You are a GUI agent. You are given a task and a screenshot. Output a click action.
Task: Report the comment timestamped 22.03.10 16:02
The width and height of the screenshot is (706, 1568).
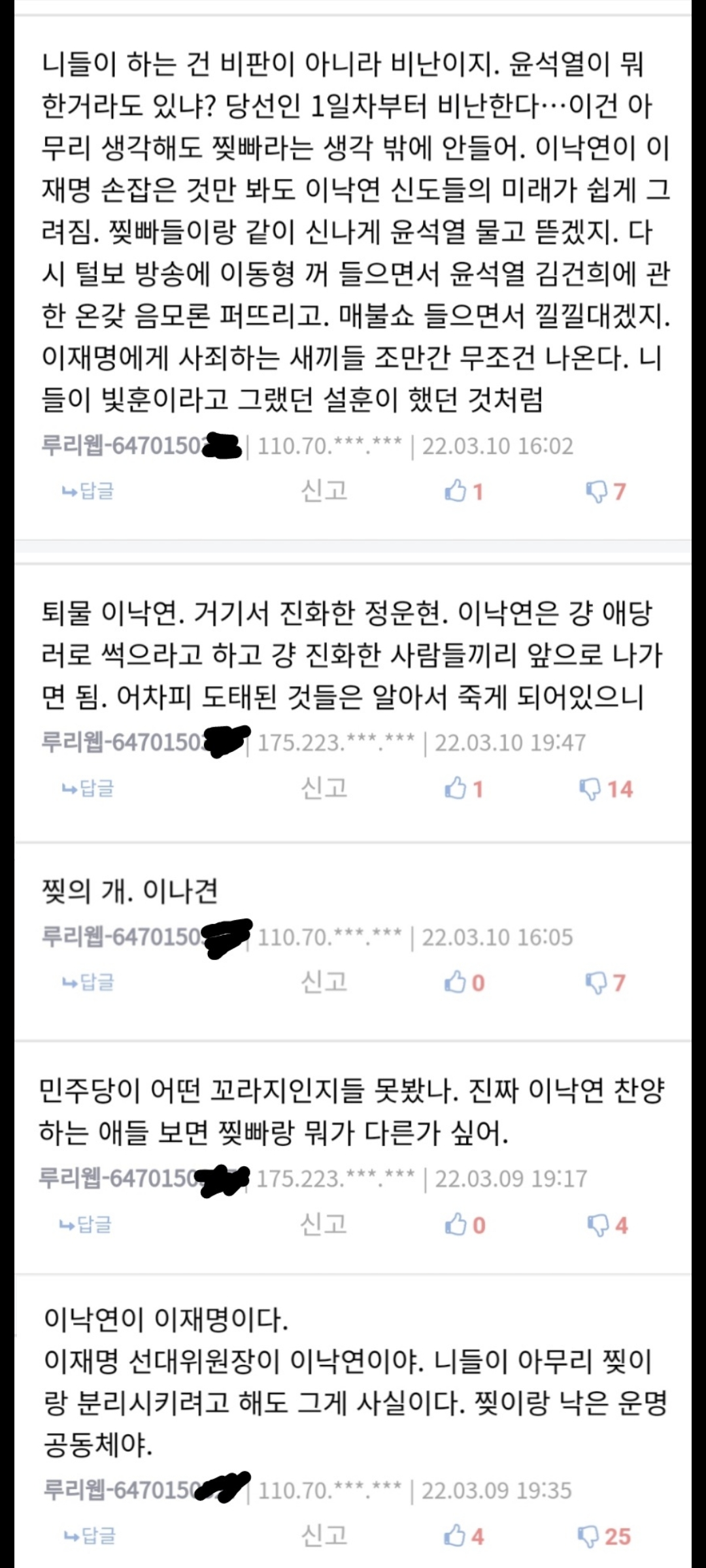pyautogui.click(x=324, y=490)
